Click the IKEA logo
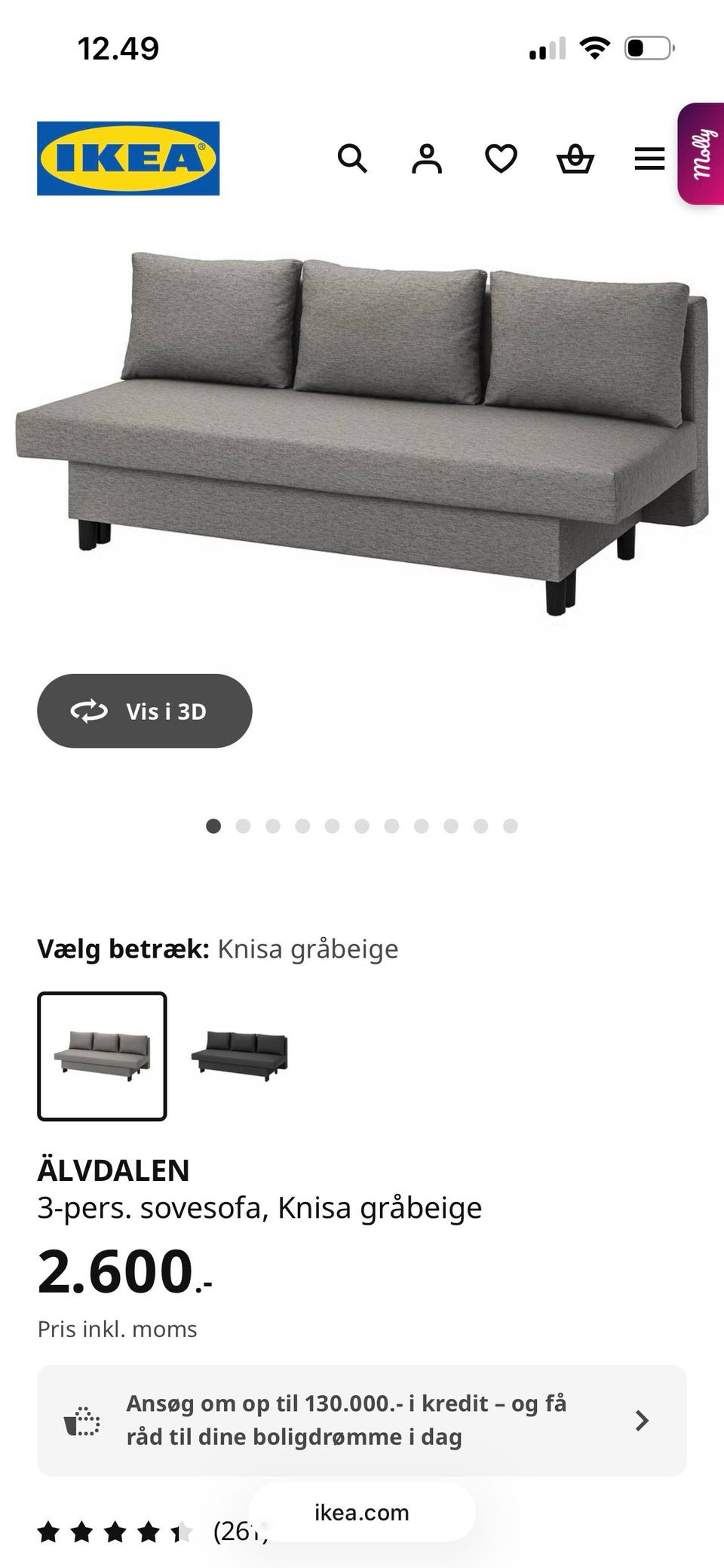Image resolution: width=724 pixels, height=1568 pixels. (128, 158)
